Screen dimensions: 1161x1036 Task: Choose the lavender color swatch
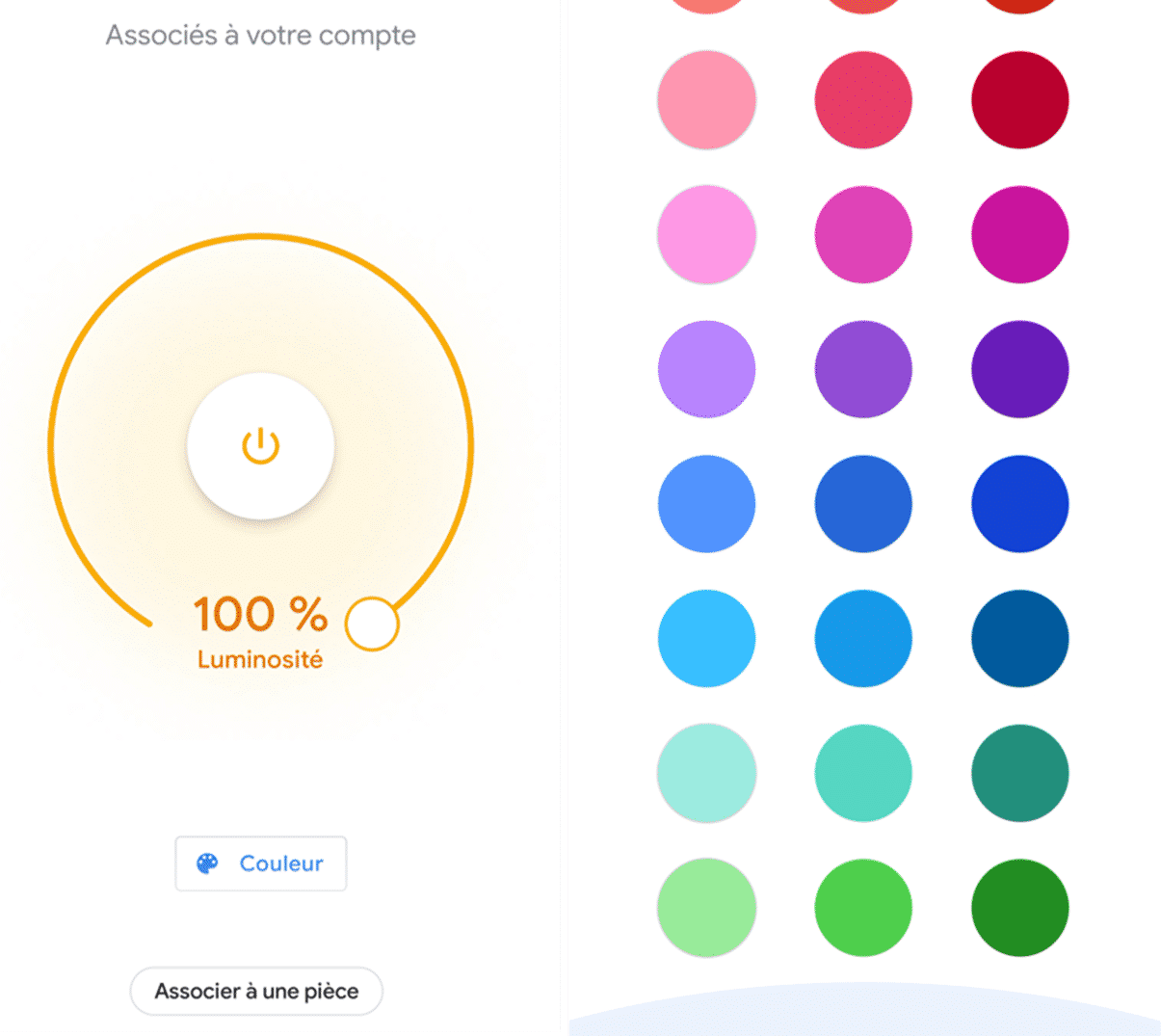(x=706, y=369)
